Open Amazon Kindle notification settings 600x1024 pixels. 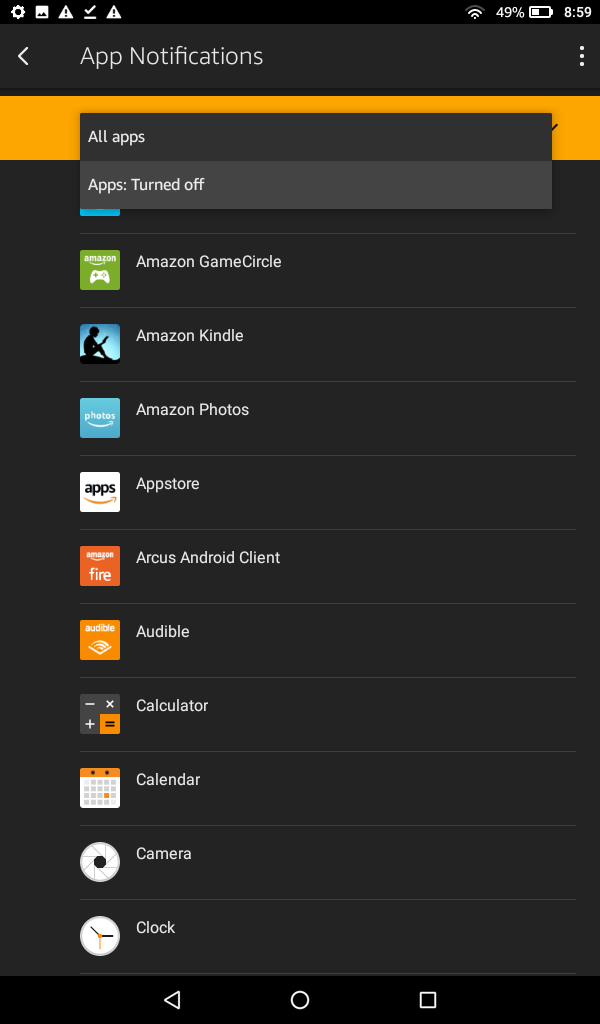coord(328,344)
